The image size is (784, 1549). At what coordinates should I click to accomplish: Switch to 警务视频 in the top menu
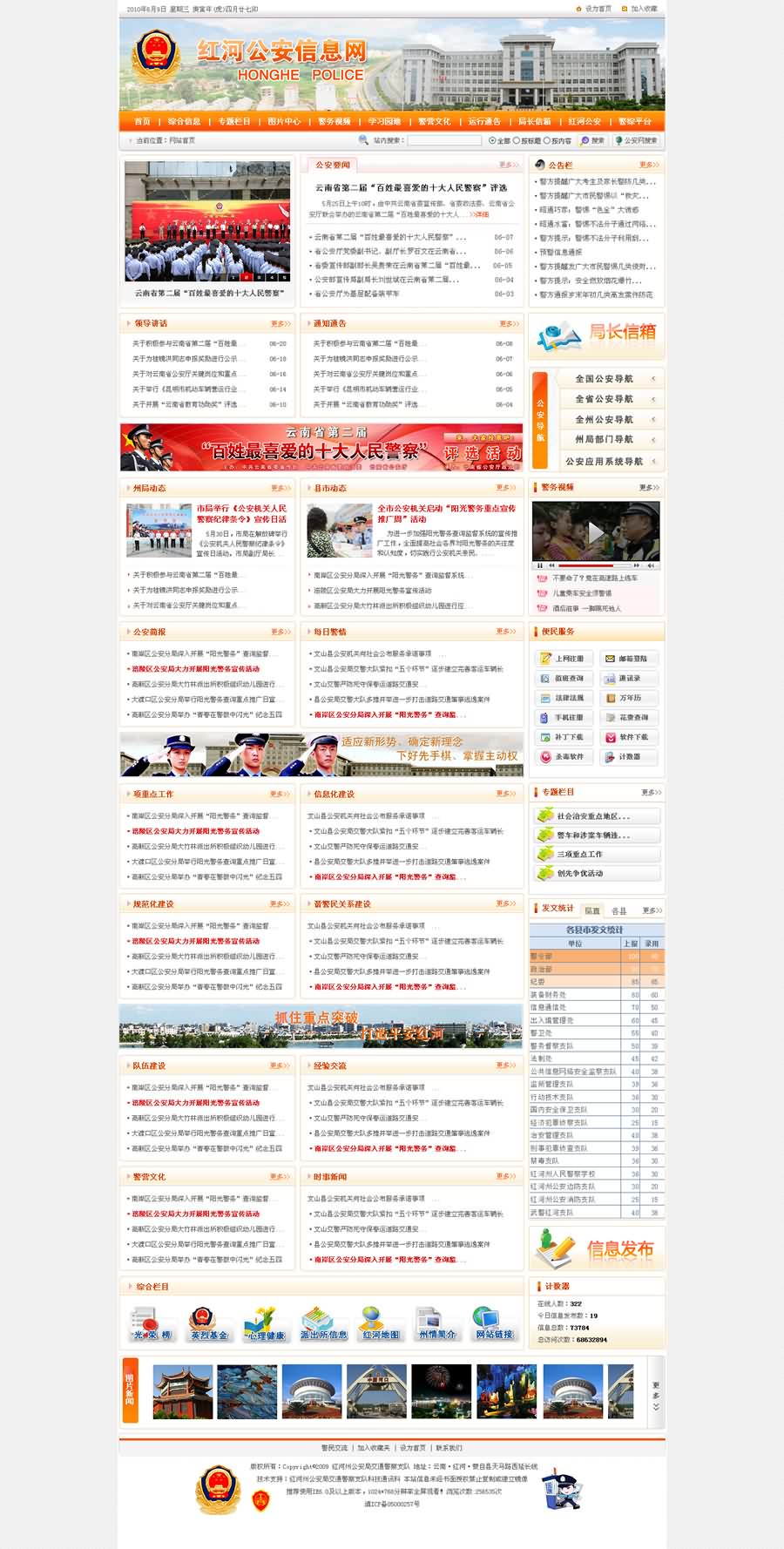coord(335,121)
